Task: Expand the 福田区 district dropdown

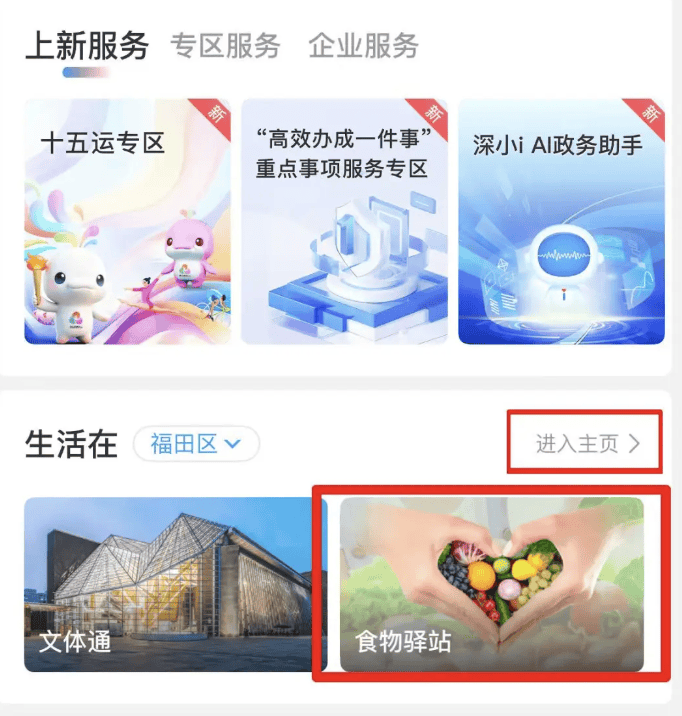Action: pyautogui.click(x=196, y=444)
